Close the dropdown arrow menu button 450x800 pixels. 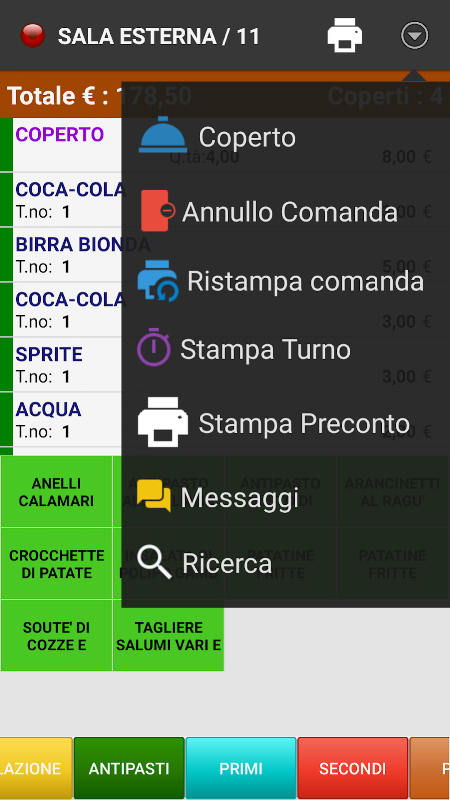414,36
